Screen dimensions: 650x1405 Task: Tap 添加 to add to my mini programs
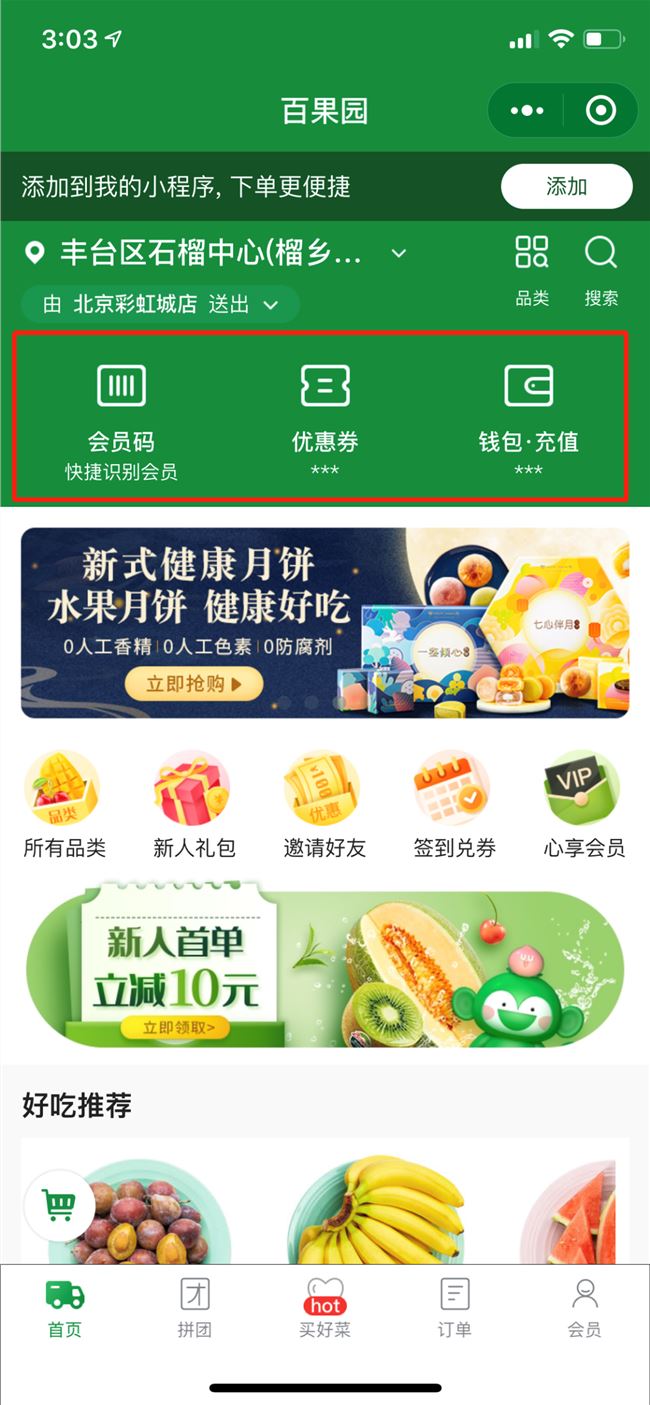coord(566,186)
